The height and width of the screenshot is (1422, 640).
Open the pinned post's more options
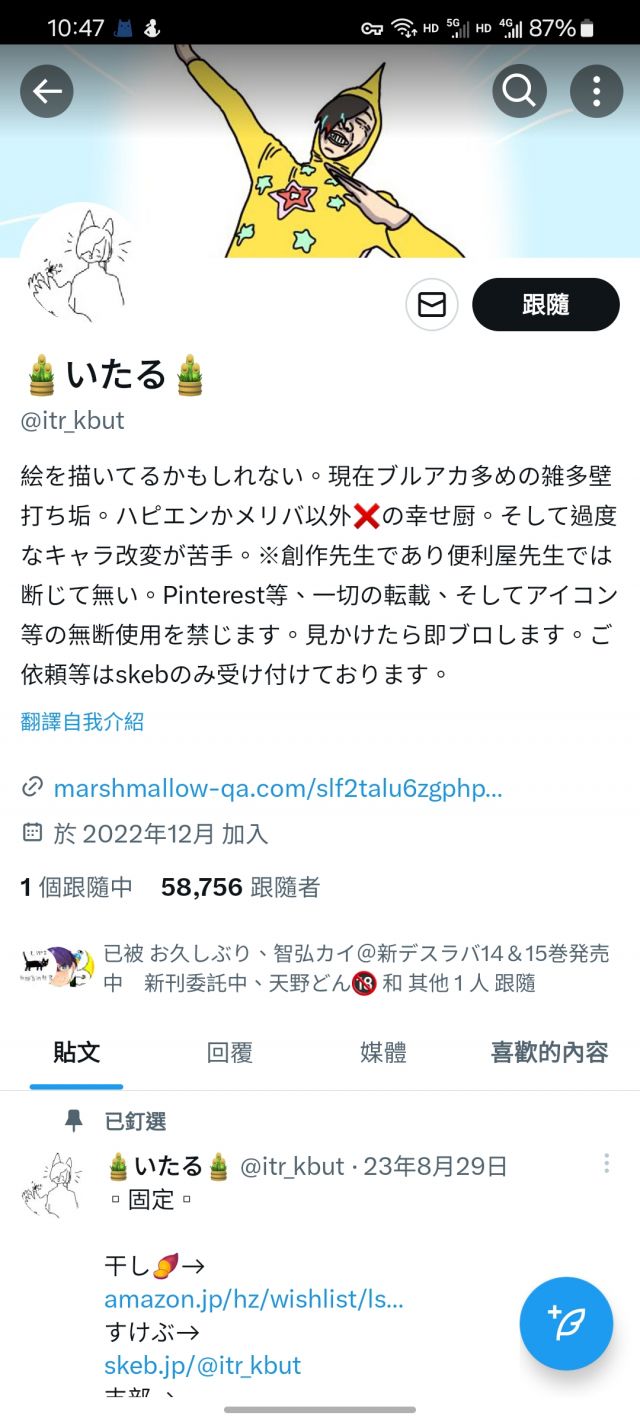click(606, 1164)
